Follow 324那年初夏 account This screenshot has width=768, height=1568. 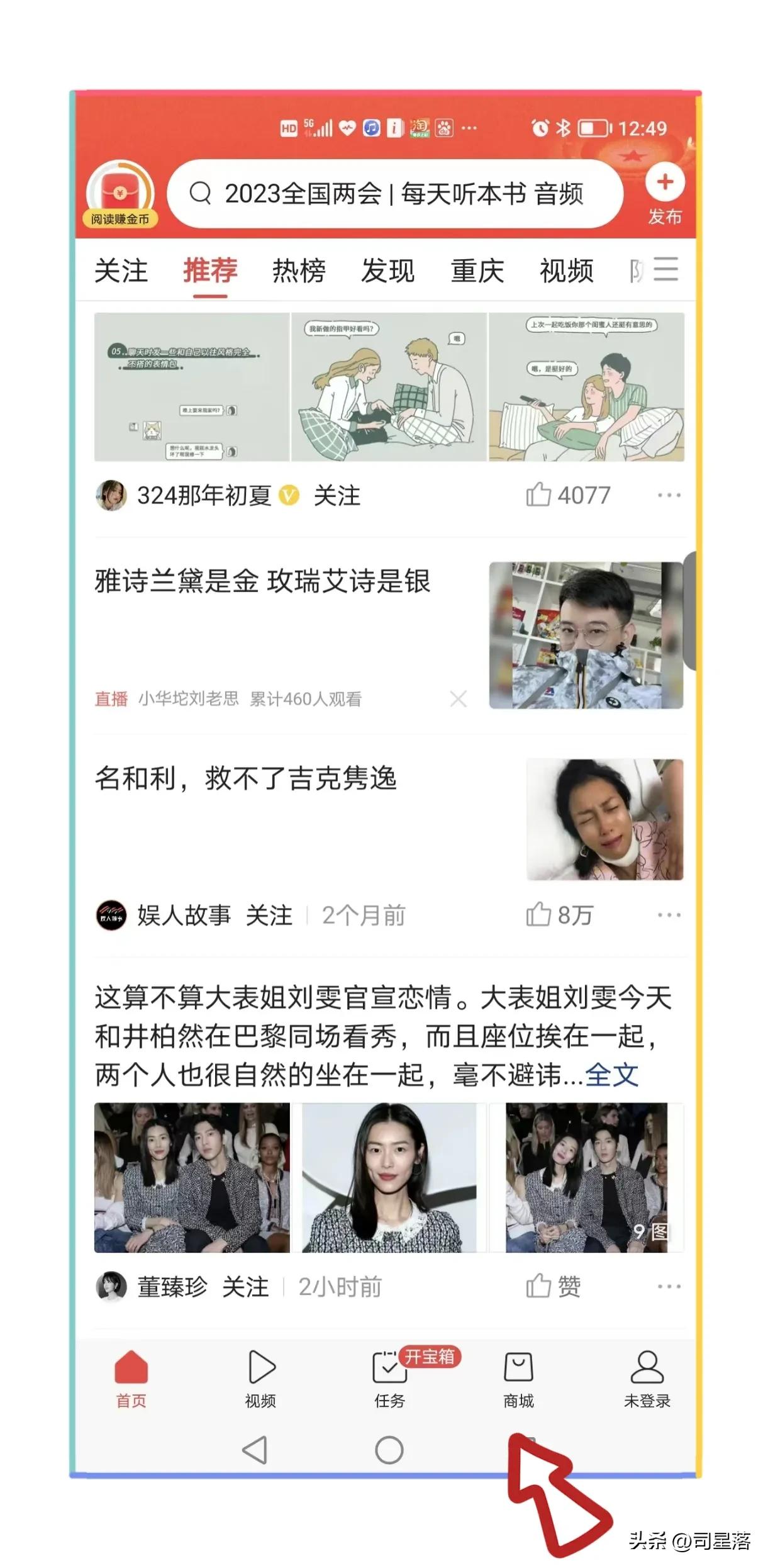(338, 496)
